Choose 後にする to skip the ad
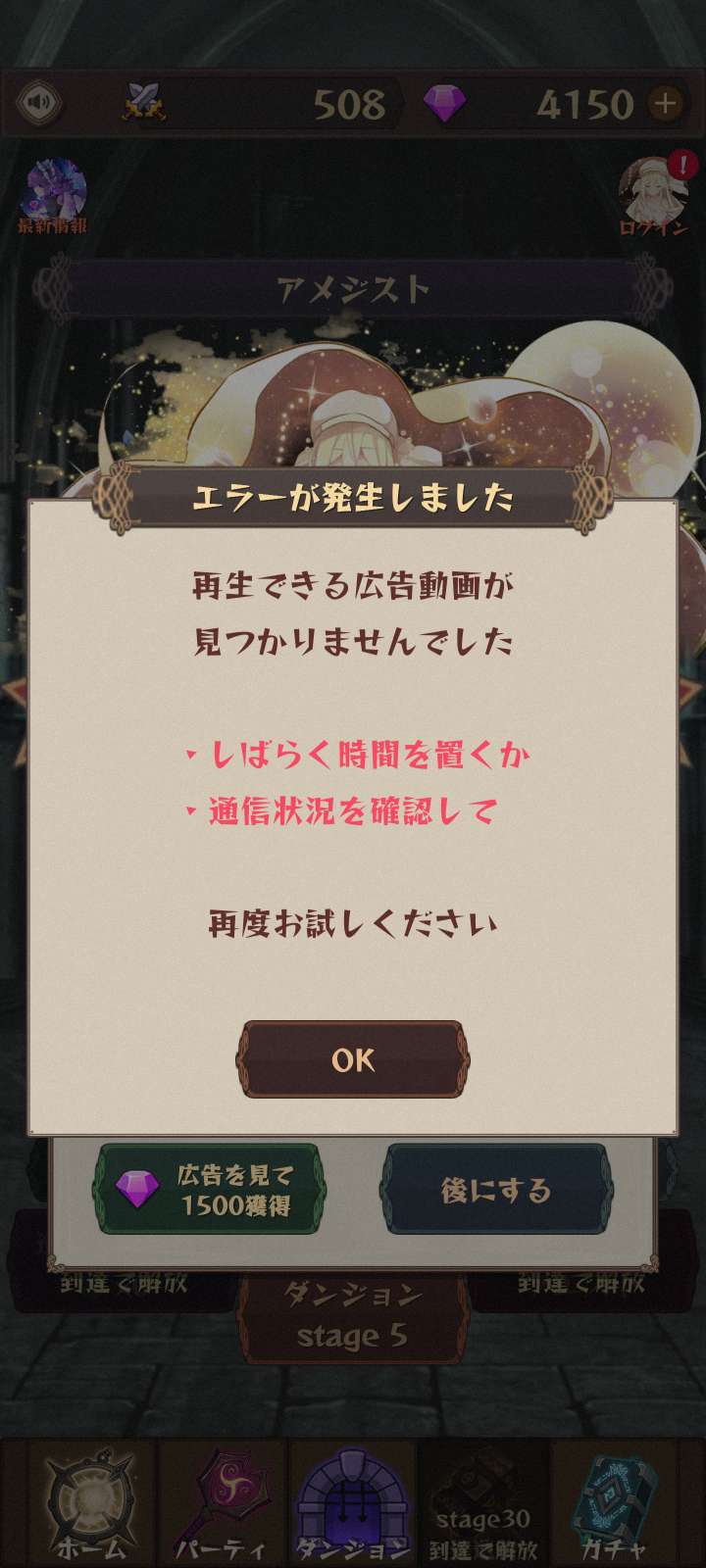706x1568 pixels. (x=496, y=1189)
